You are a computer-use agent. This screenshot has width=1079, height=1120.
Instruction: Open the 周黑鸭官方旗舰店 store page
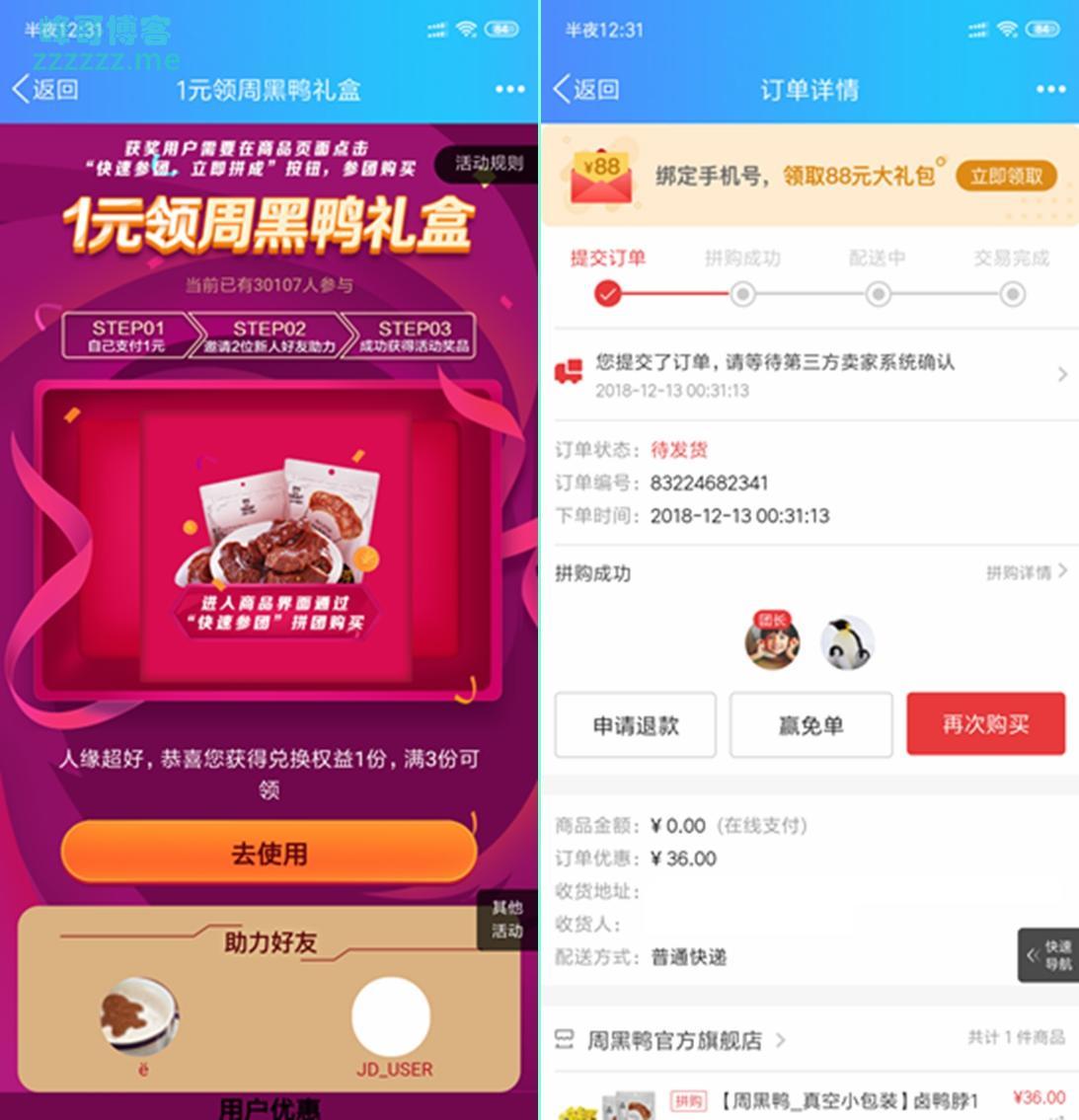pos(674,1040)
